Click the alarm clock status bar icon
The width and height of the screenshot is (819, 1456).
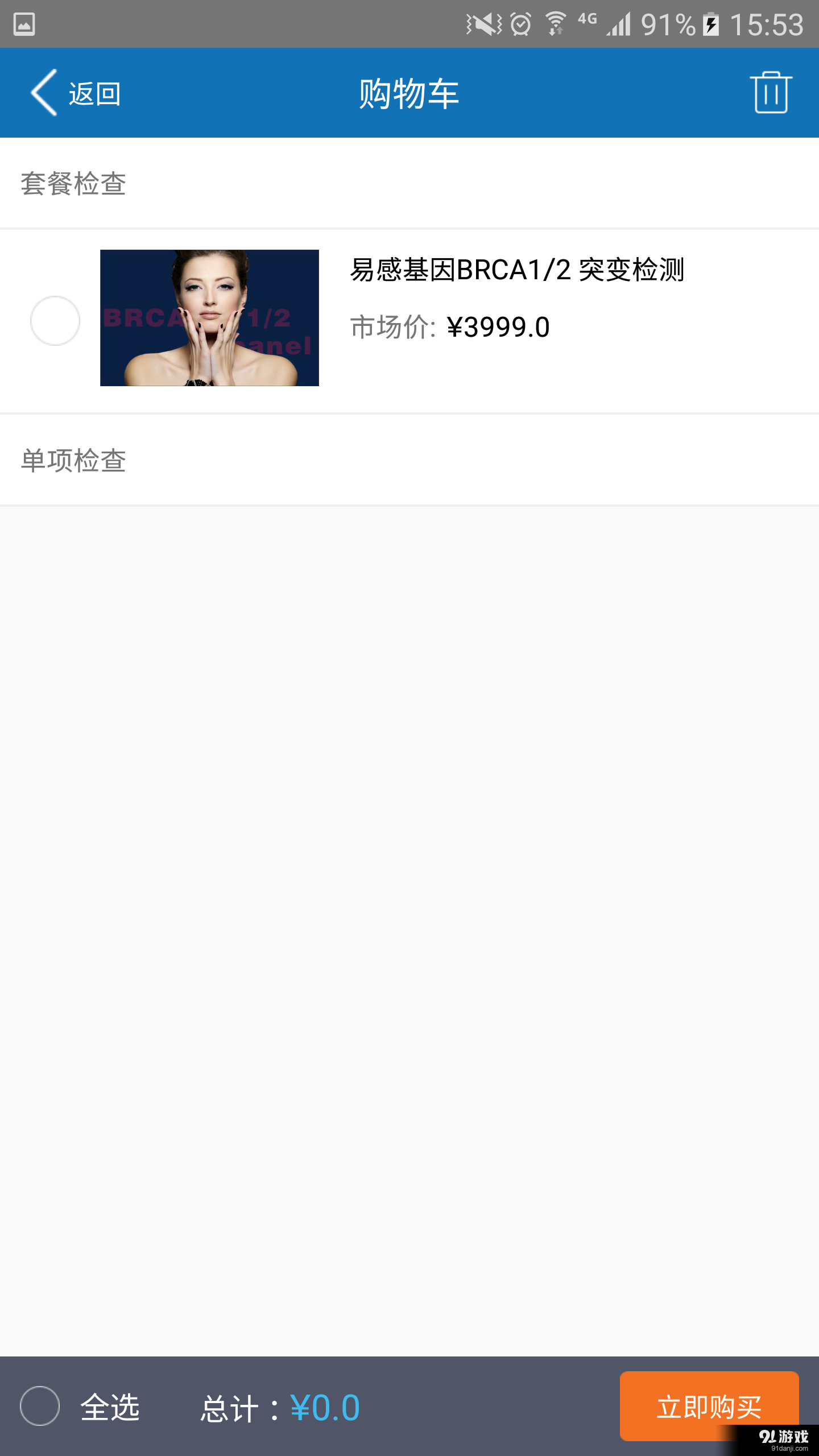(521, 24)
